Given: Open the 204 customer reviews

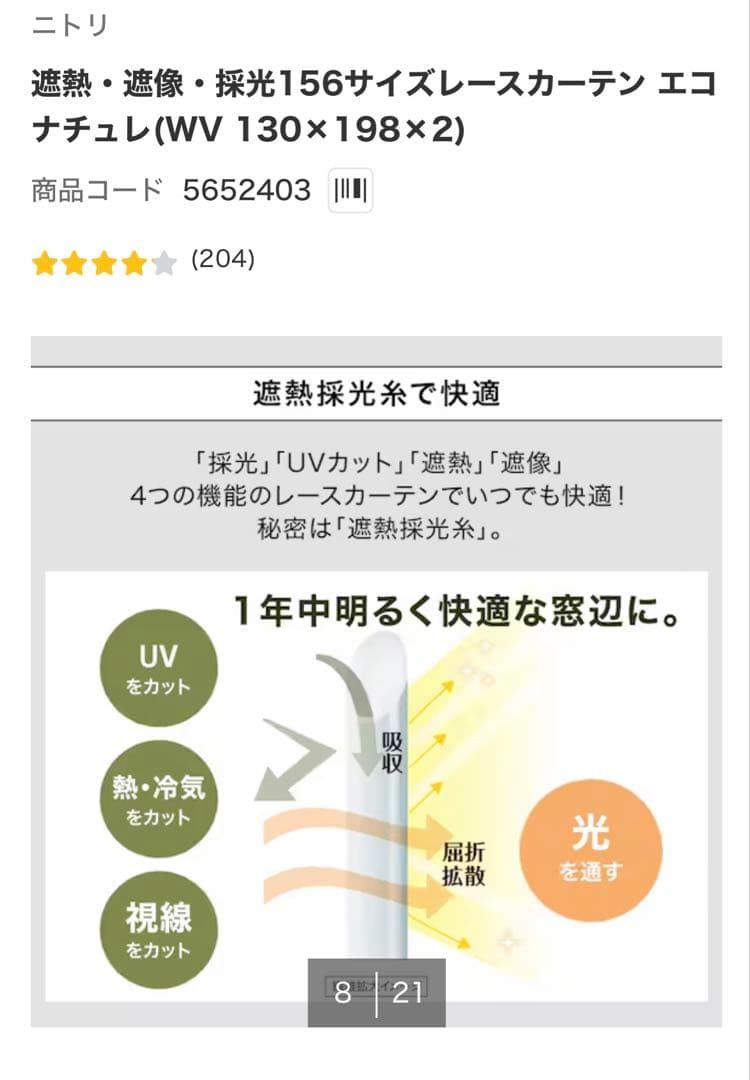Looking at the screenshot, I should point(222,260).
